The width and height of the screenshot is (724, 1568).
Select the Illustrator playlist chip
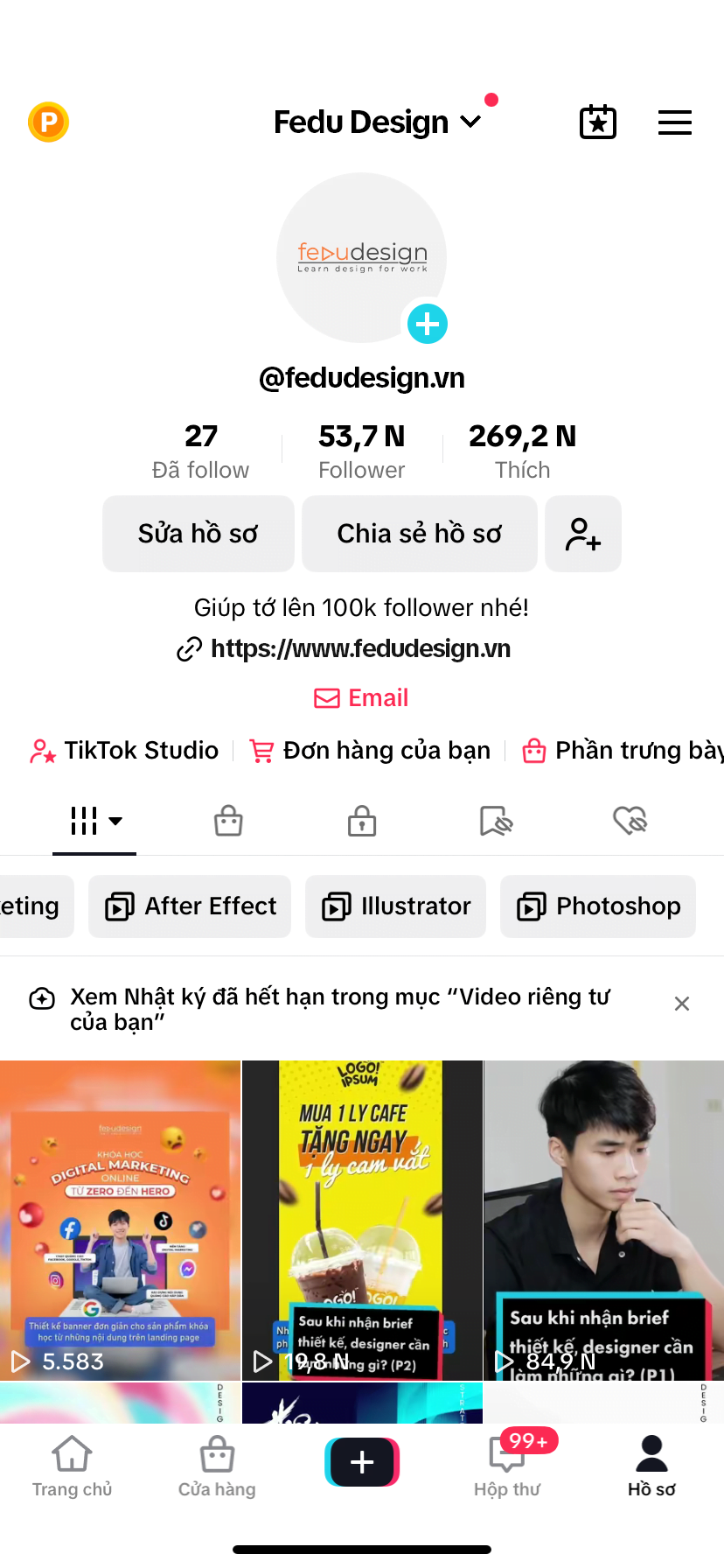pyautogui.click(x=395, y=906)
